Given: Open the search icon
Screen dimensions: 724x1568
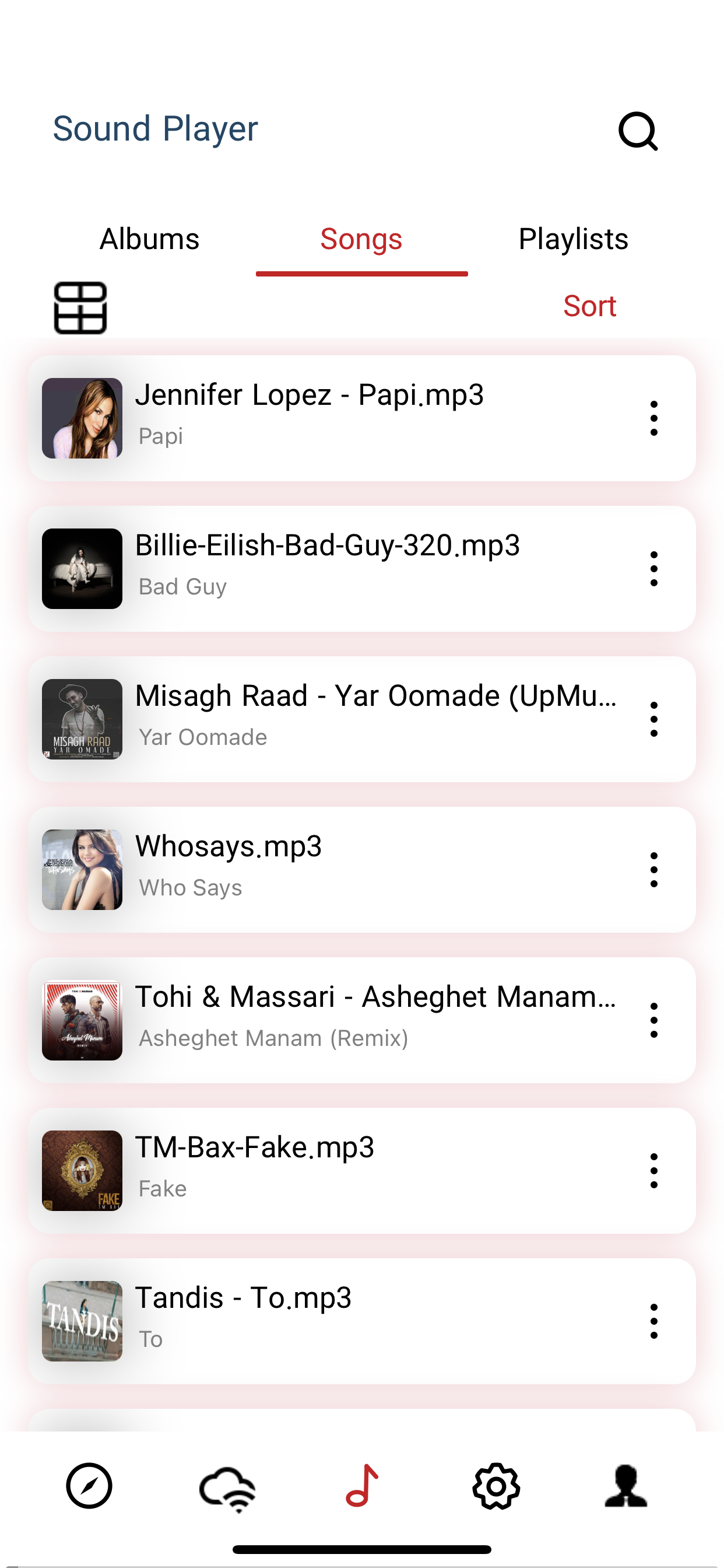Looking at the screenshot, I should coord(638,131).
